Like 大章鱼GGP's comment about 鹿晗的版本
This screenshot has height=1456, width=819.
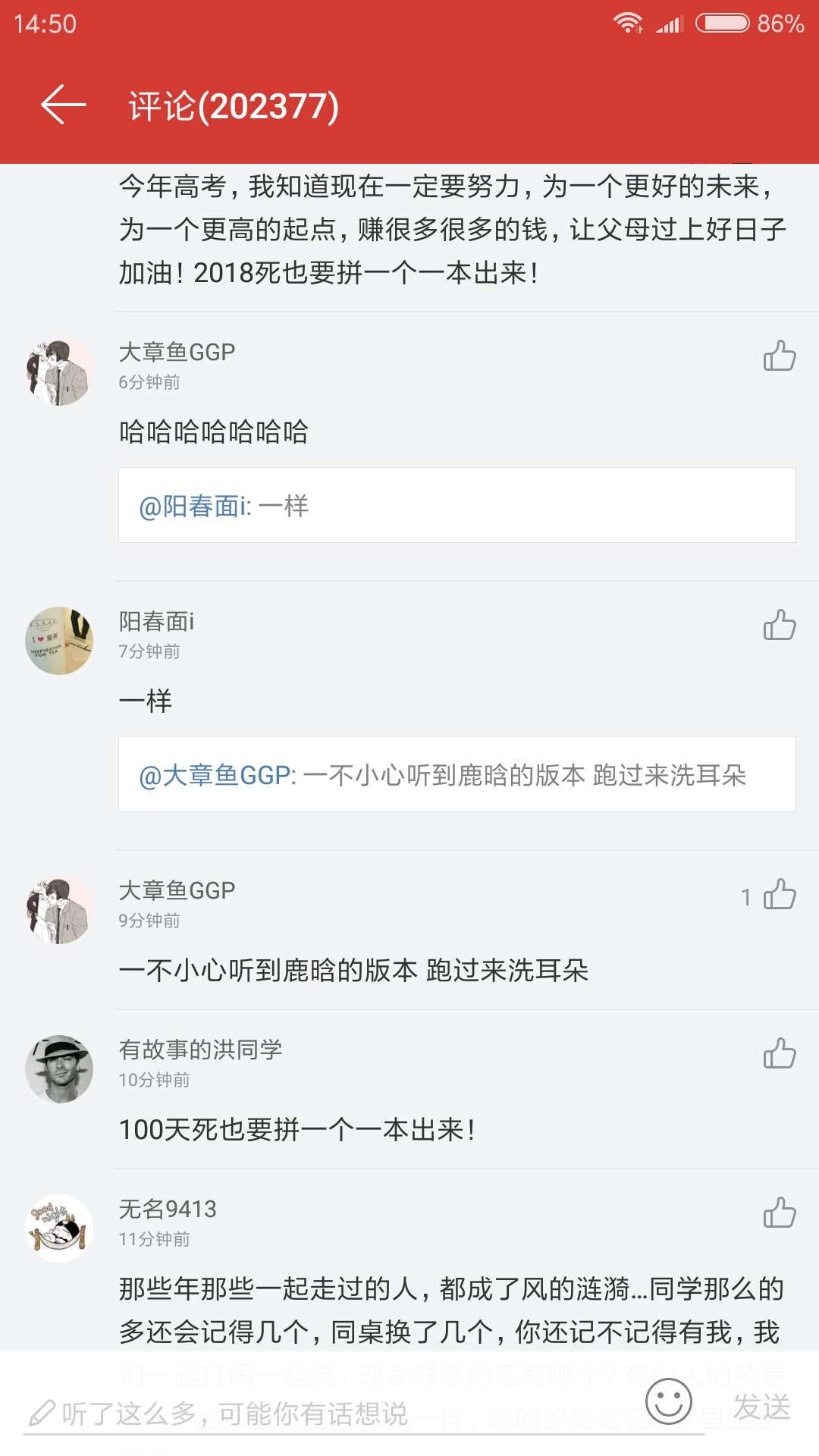click(x=779, y=894)
